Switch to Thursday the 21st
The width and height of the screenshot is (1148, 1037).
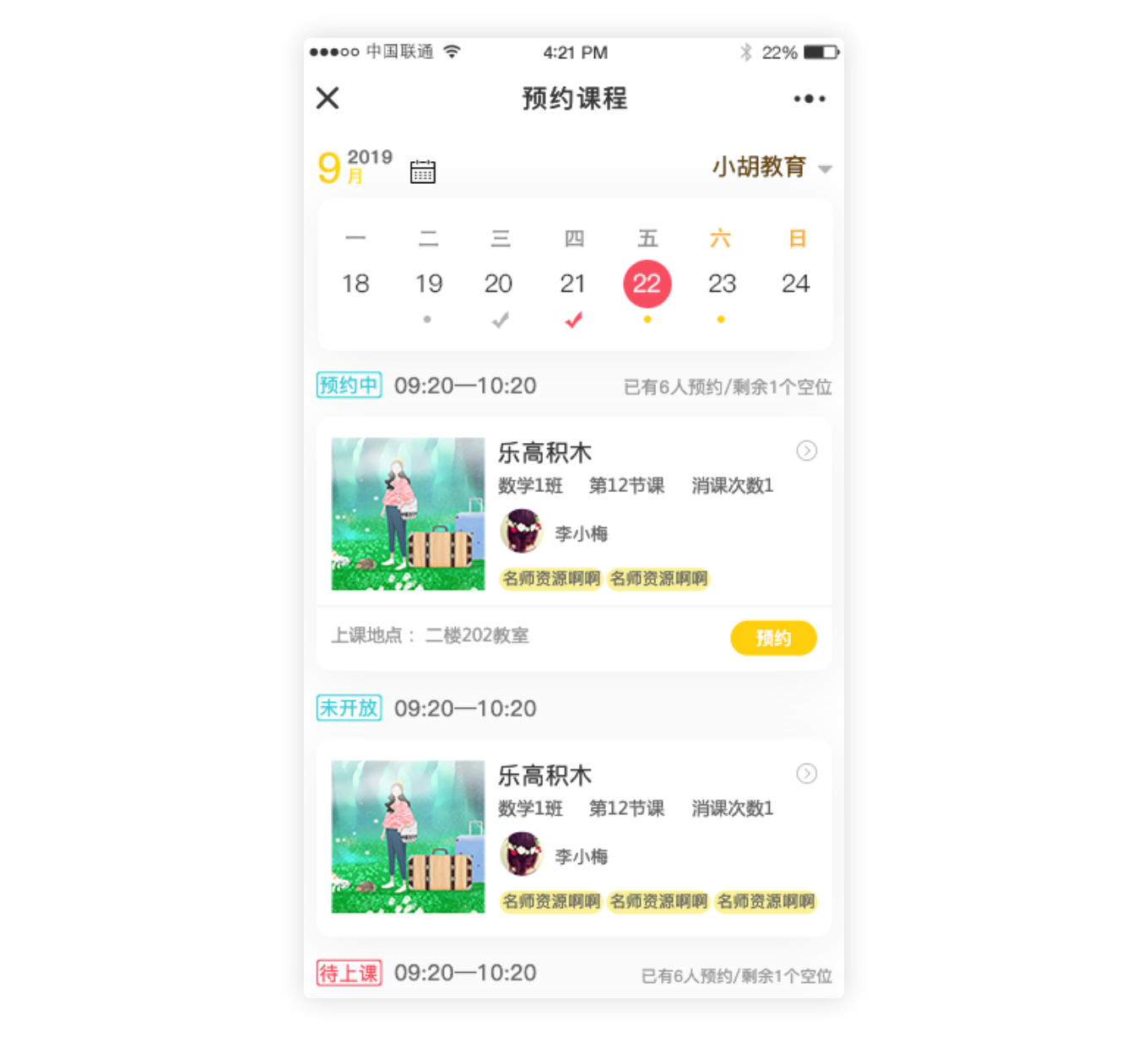coord(572,284)
